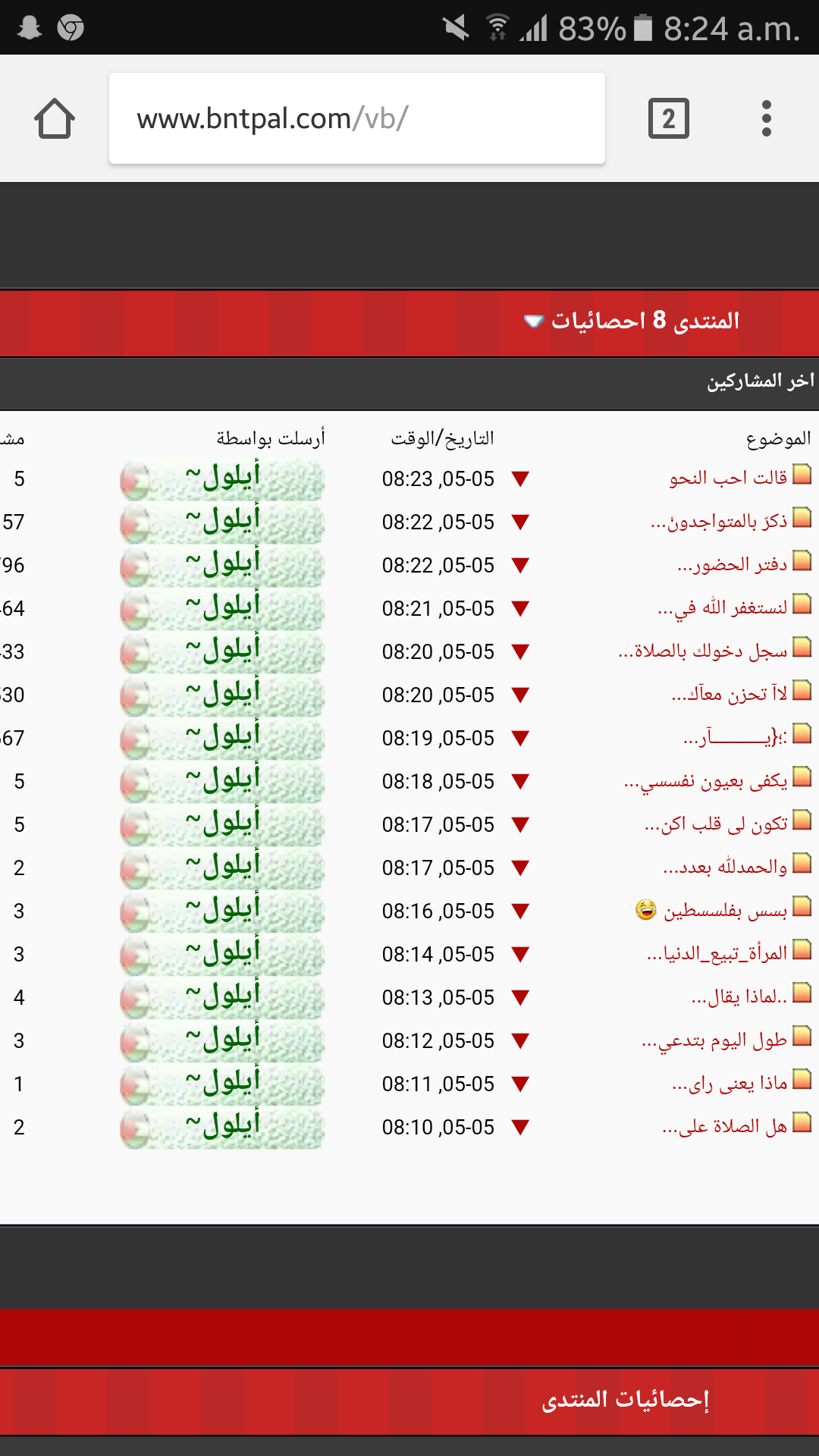
Task: Open the topic هل الصلاة على
Action: (725, 1127)
